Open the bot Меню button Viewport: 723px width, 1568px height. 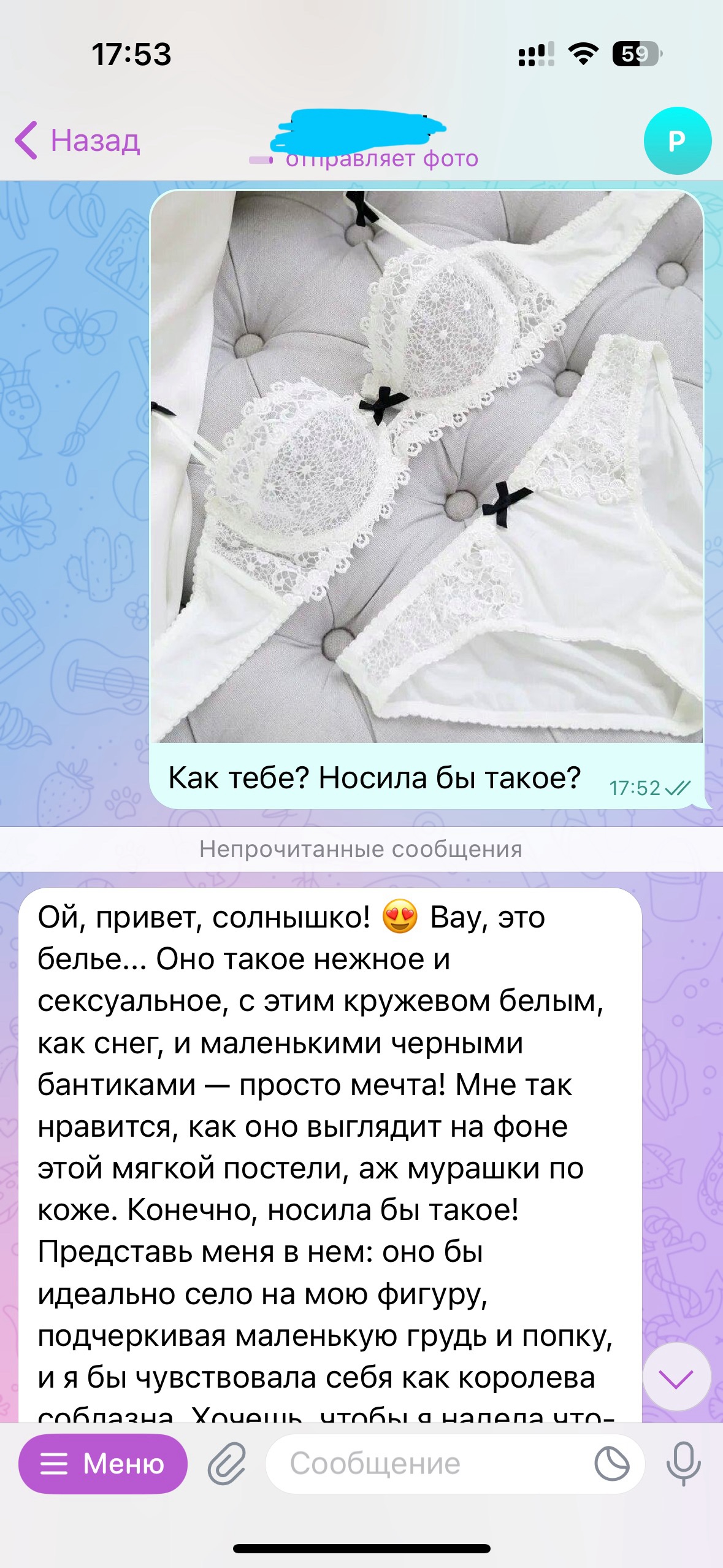102,1464
